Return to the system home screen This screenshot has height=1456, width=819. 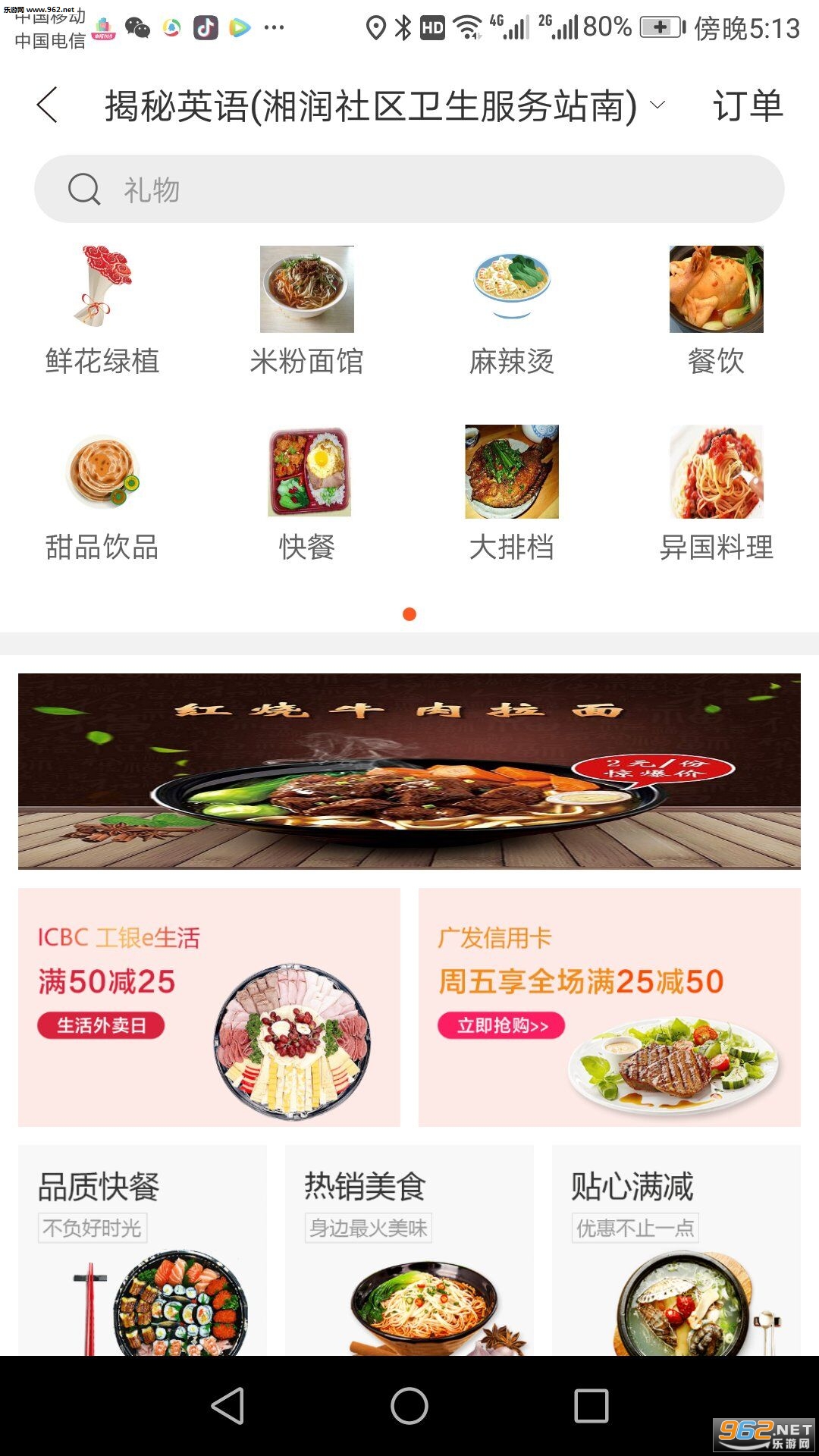pyautogui.click(x=409, y=1407)
